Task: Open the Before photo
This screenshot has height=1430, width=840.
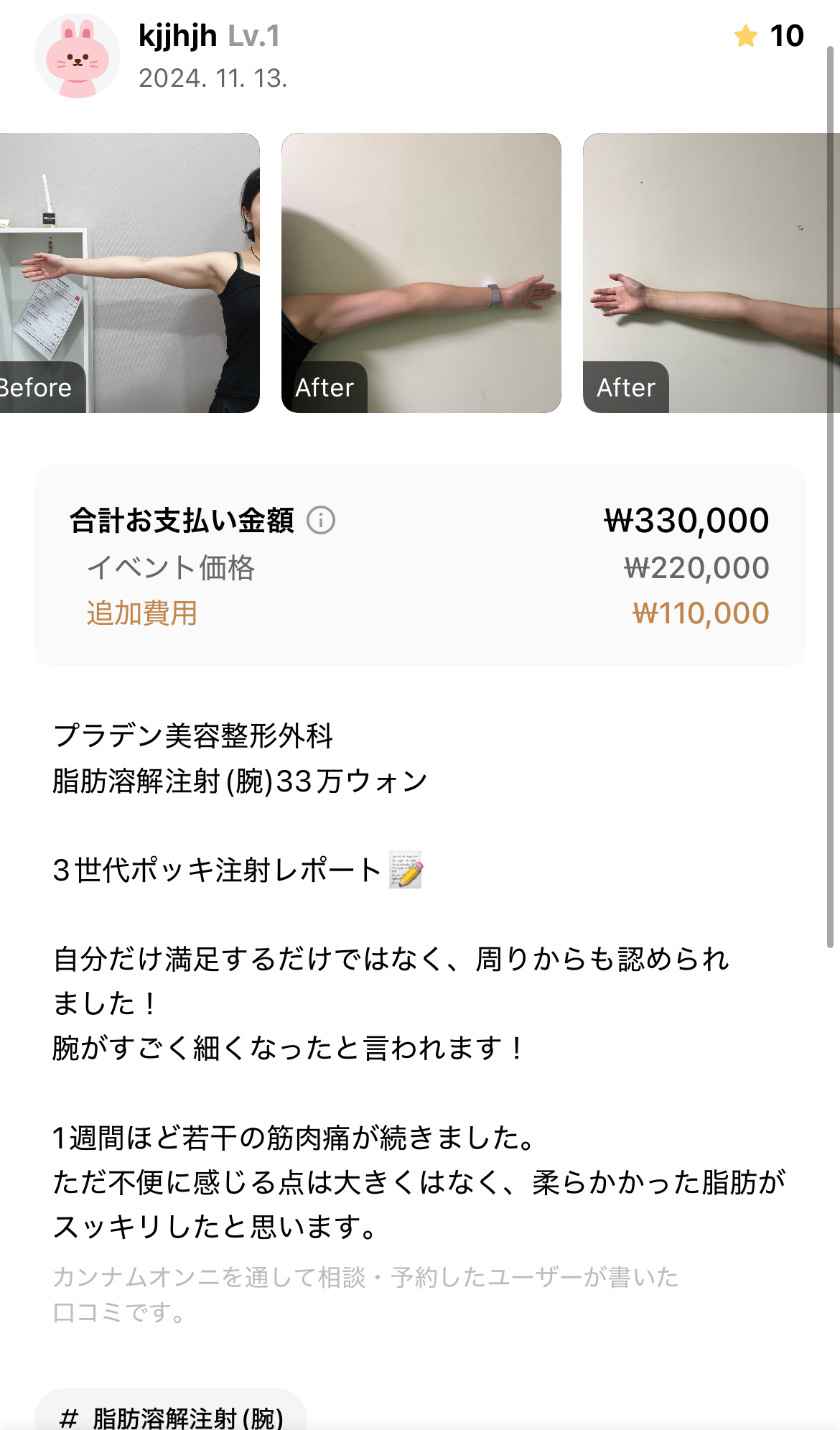Action: (x=129, y=273)
